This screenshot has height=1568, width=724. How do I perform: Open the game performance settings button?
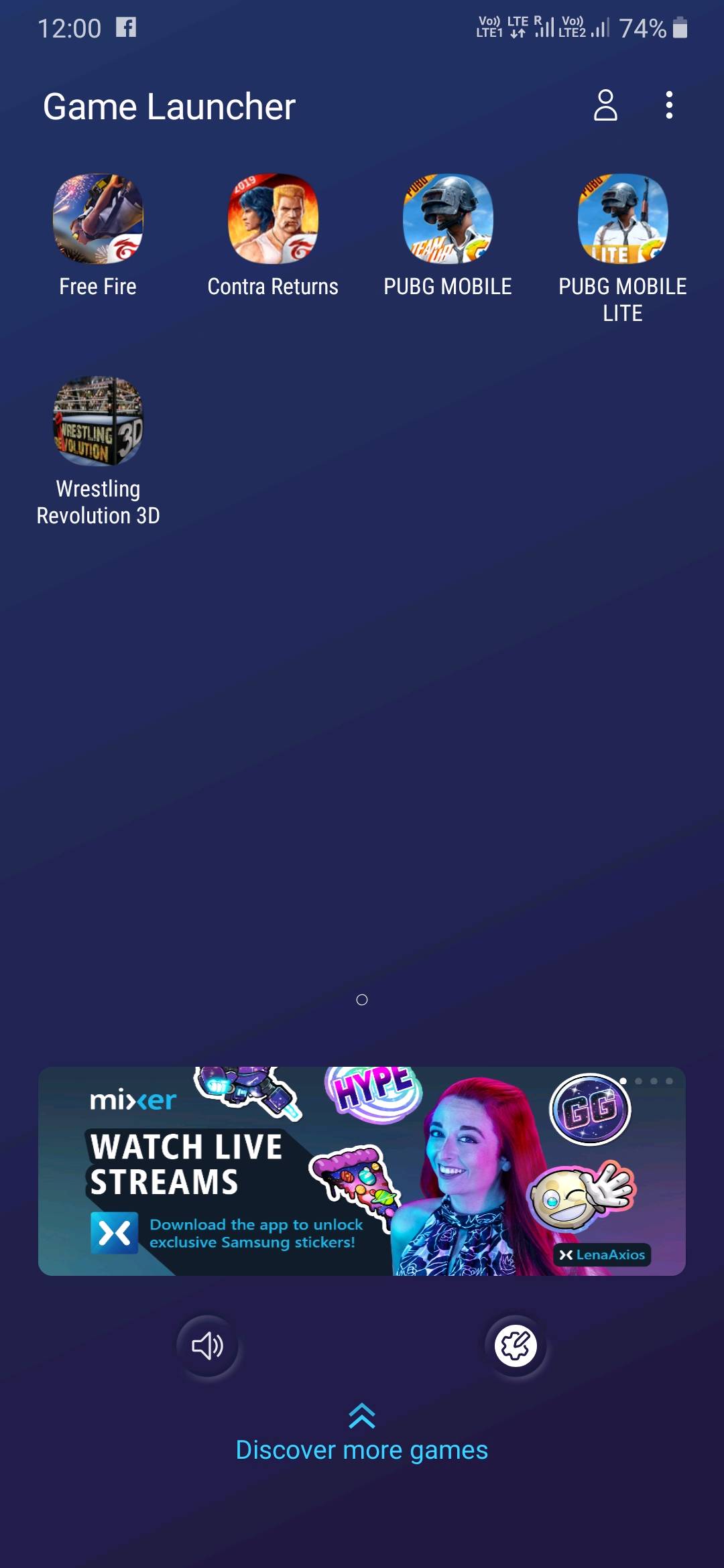coord(516,1346)
